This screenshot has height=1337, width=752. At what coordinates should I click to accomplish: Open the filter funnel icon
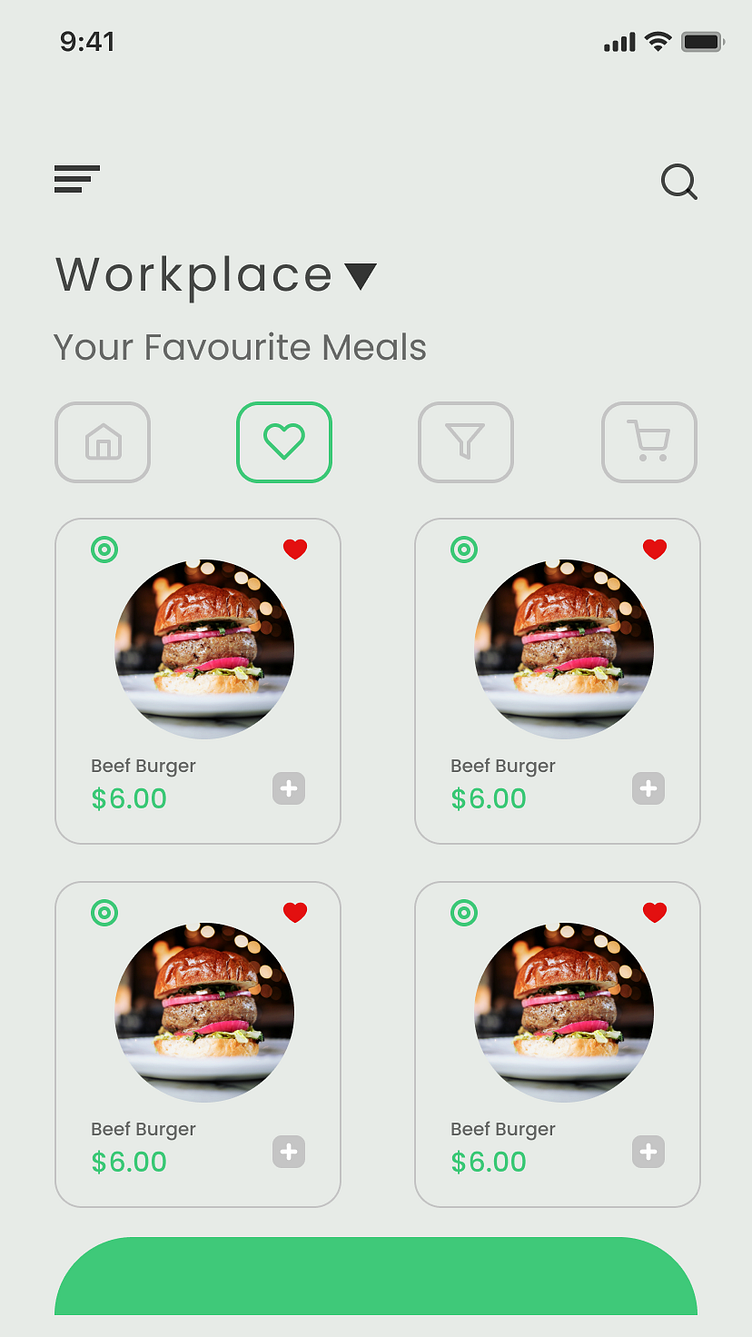point(465,442)
